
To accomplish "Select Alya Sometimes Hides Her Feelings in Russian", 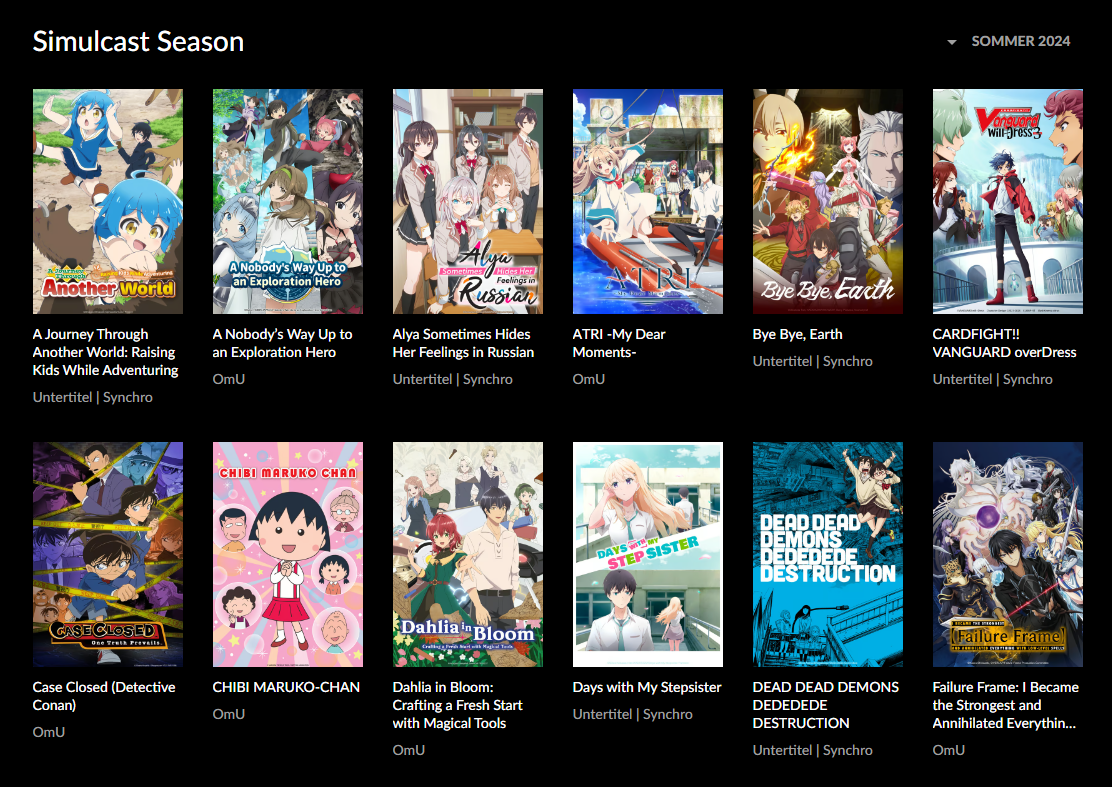I will point(468,202).
